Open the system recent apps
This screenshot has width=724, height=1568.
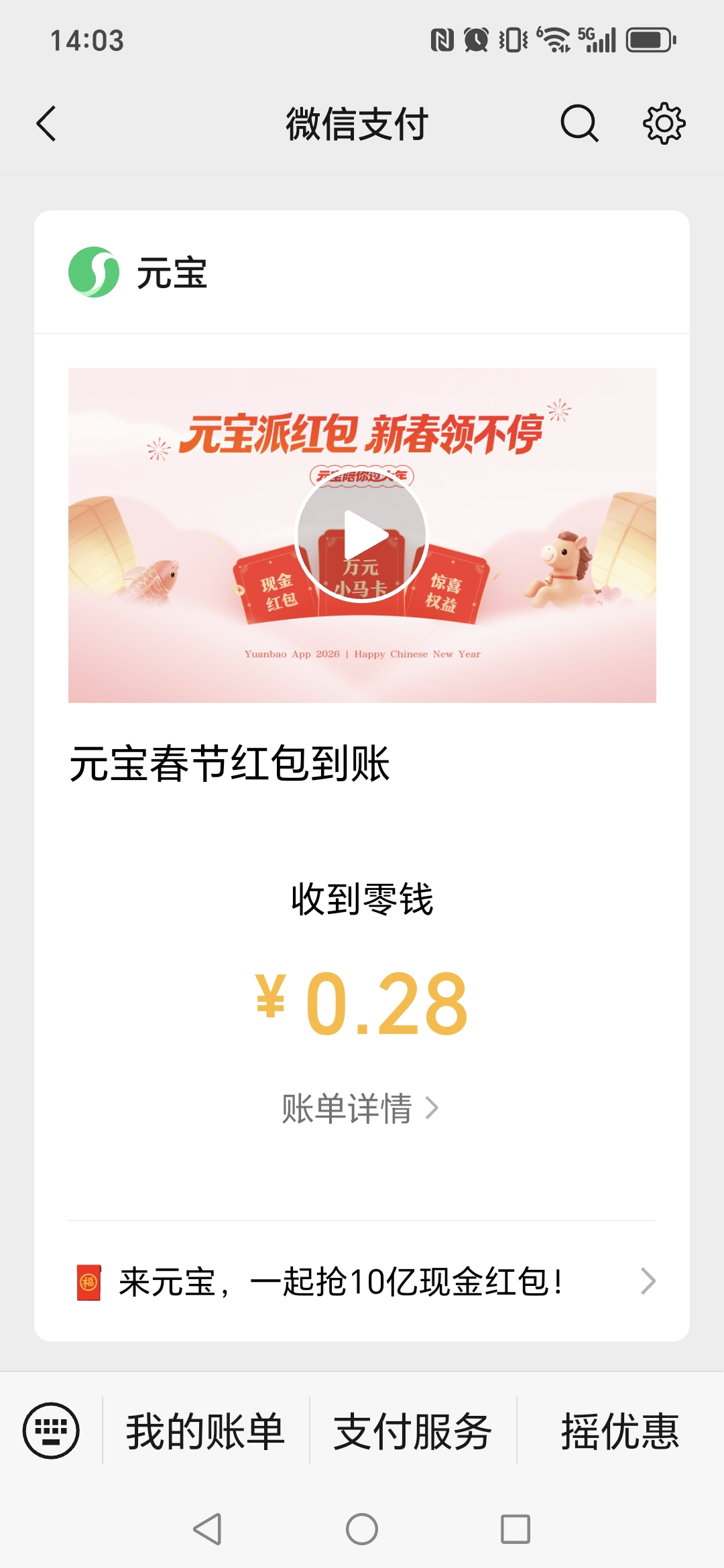pyautogui.click(x=516, y=1529)
